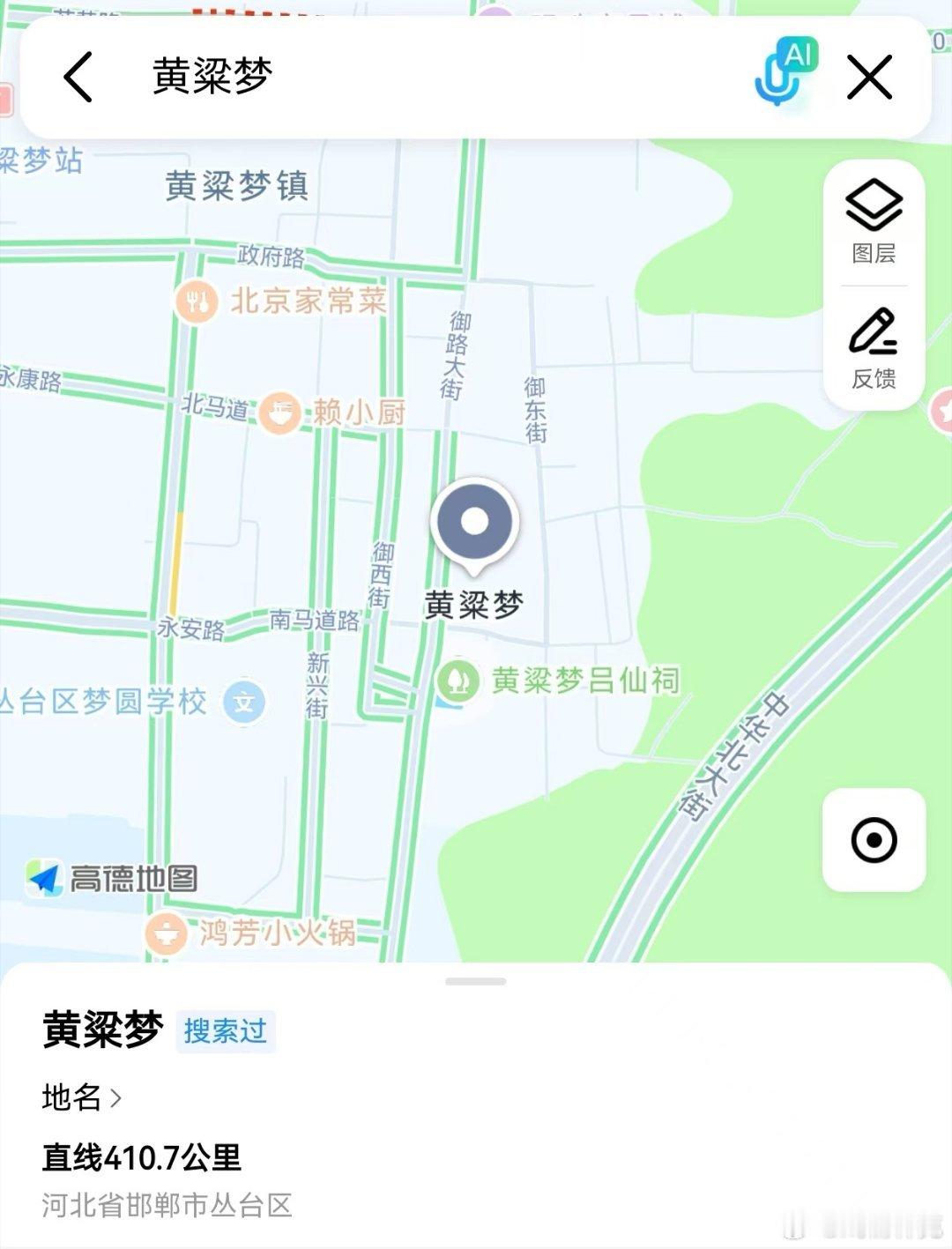Tap the 黄梁梦 location pin
The width and height of the screenshot is (952, 1249).
tap(474, 526)
